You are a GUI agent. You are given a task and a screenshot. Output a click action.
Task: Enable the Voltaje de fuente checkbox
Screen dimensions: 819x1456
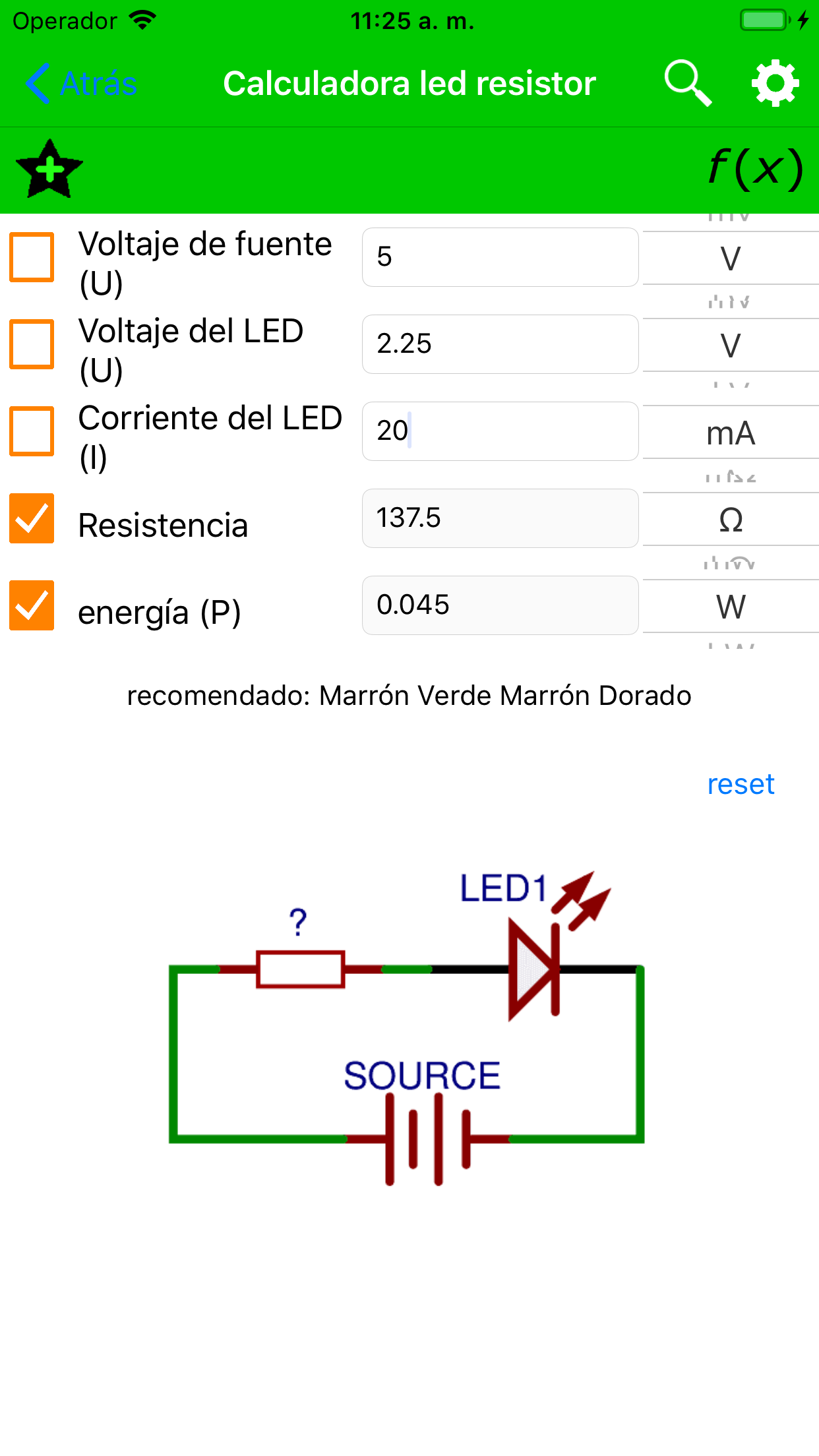31,257
